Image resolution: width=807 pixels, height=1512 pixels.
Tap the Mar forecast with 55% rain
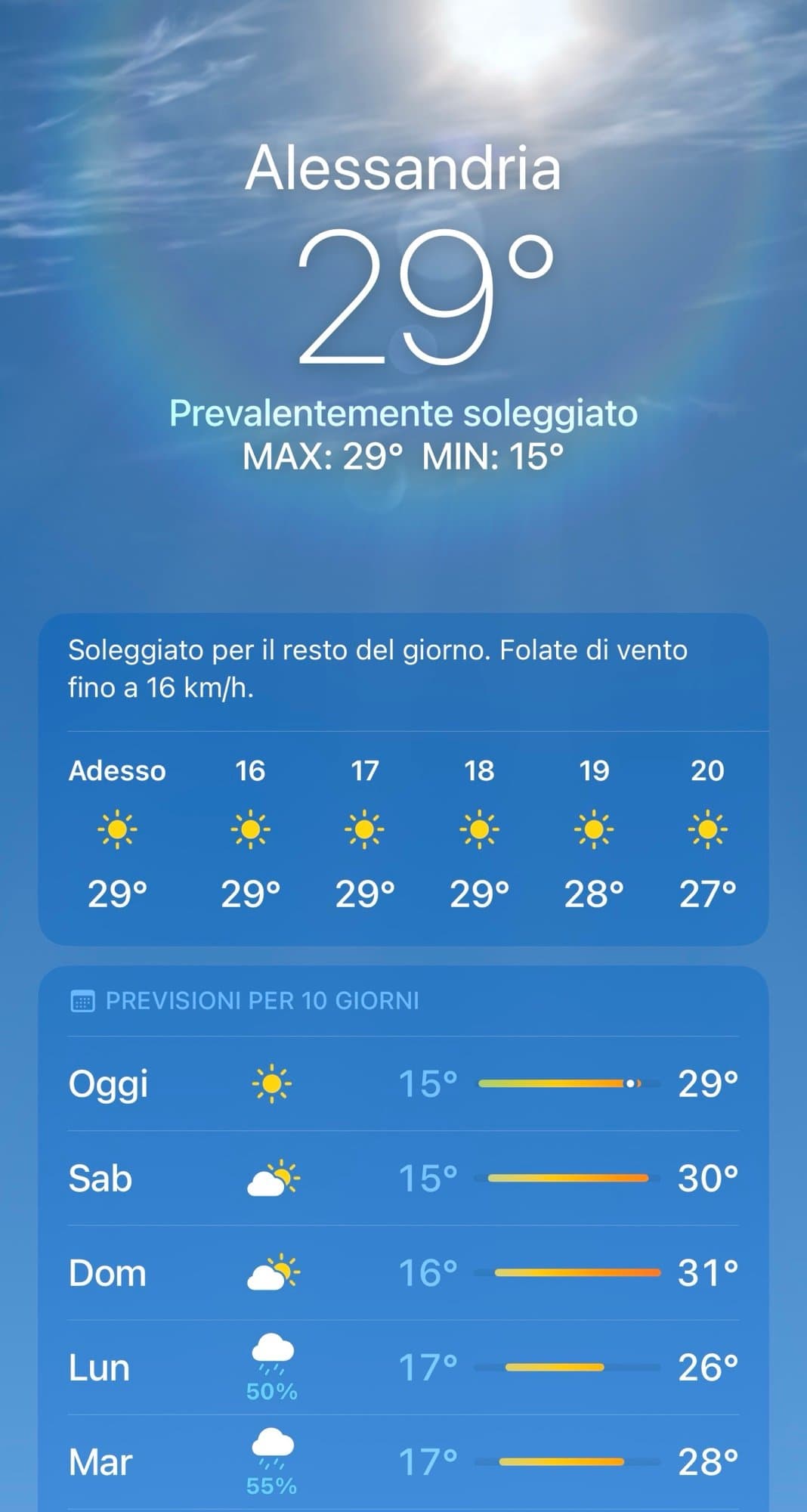[x=403, y=1463]
